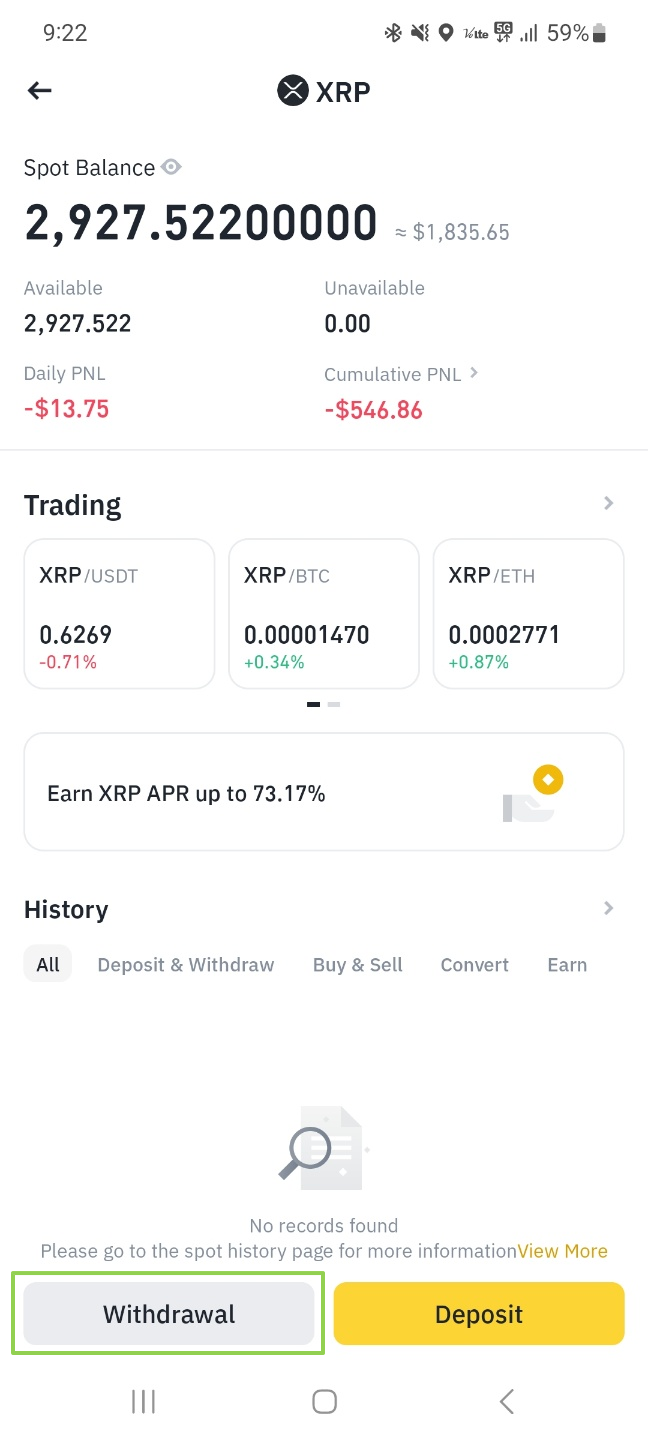
Task: Switch to the Buy & Sell filter
Action: pos(358,965)
